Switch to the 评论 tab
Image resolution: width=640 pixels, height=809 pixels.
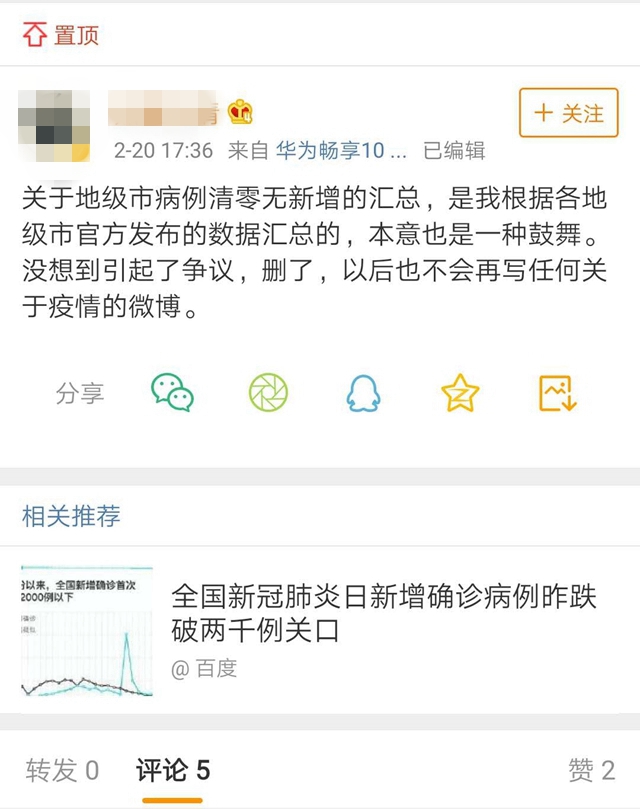point(173,770)
